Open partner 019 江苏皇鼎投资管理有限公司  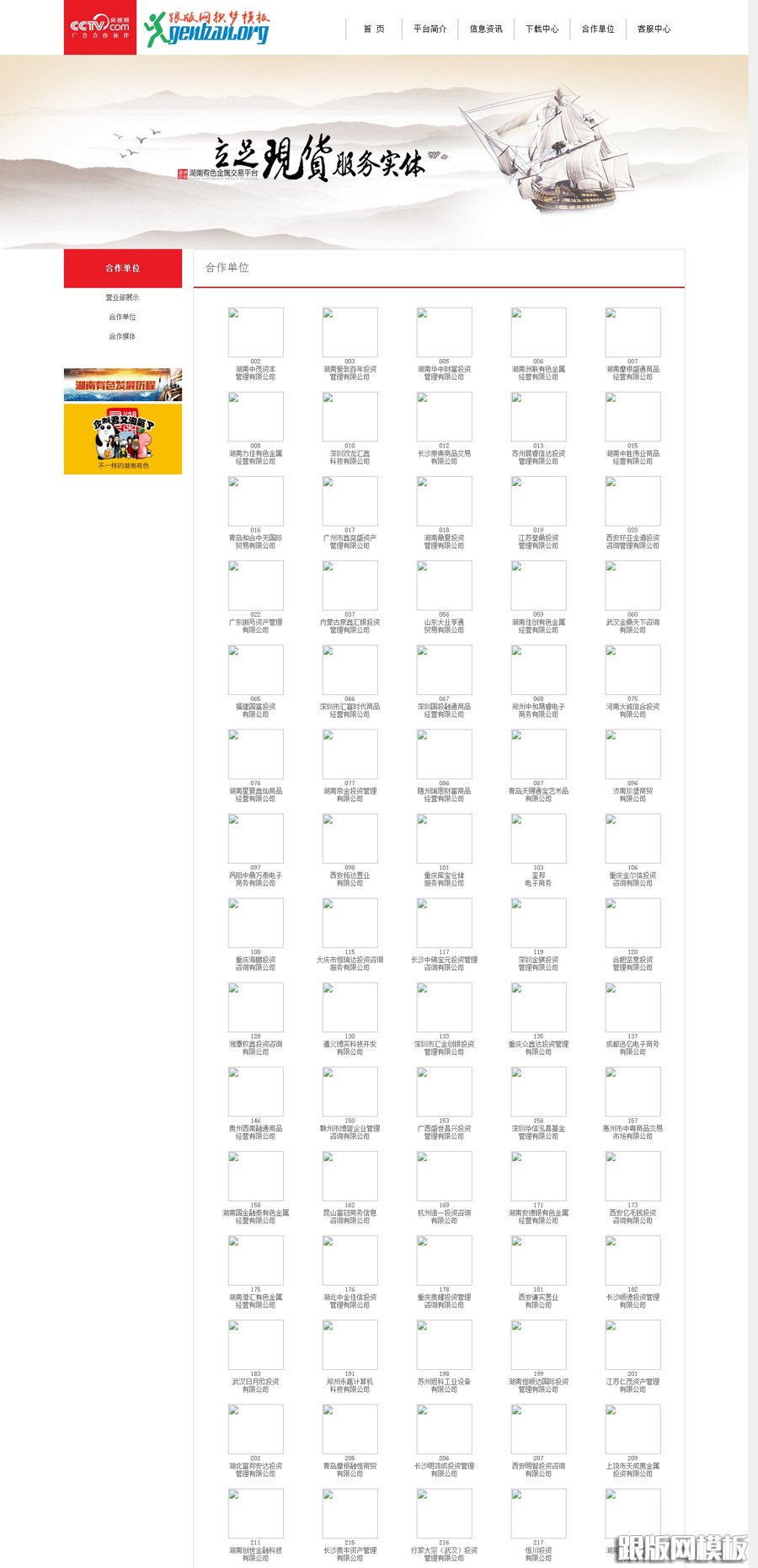tap(538, 512)
